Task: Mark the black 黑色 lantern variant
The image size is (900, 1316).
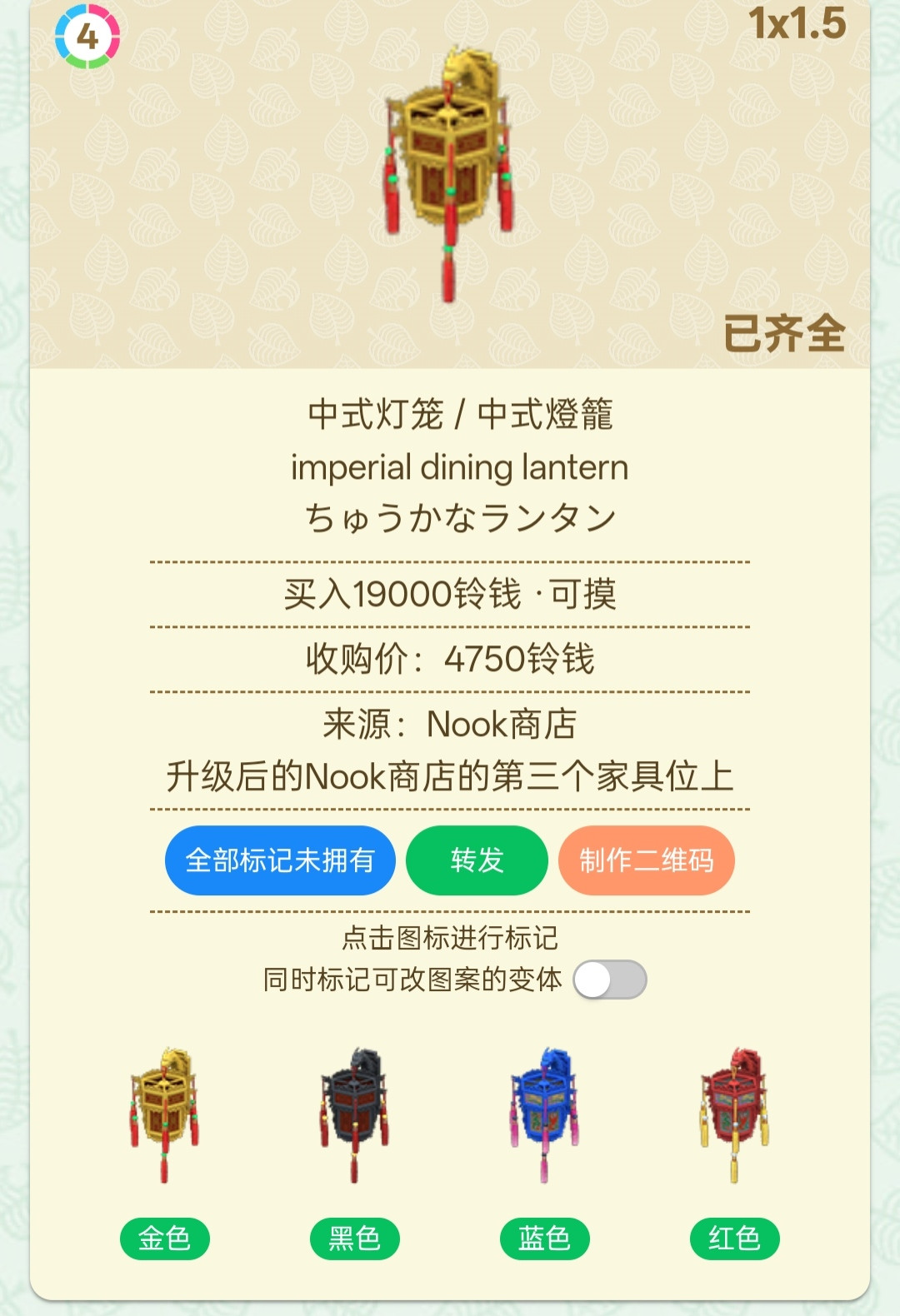Action: click(354, 1114)
